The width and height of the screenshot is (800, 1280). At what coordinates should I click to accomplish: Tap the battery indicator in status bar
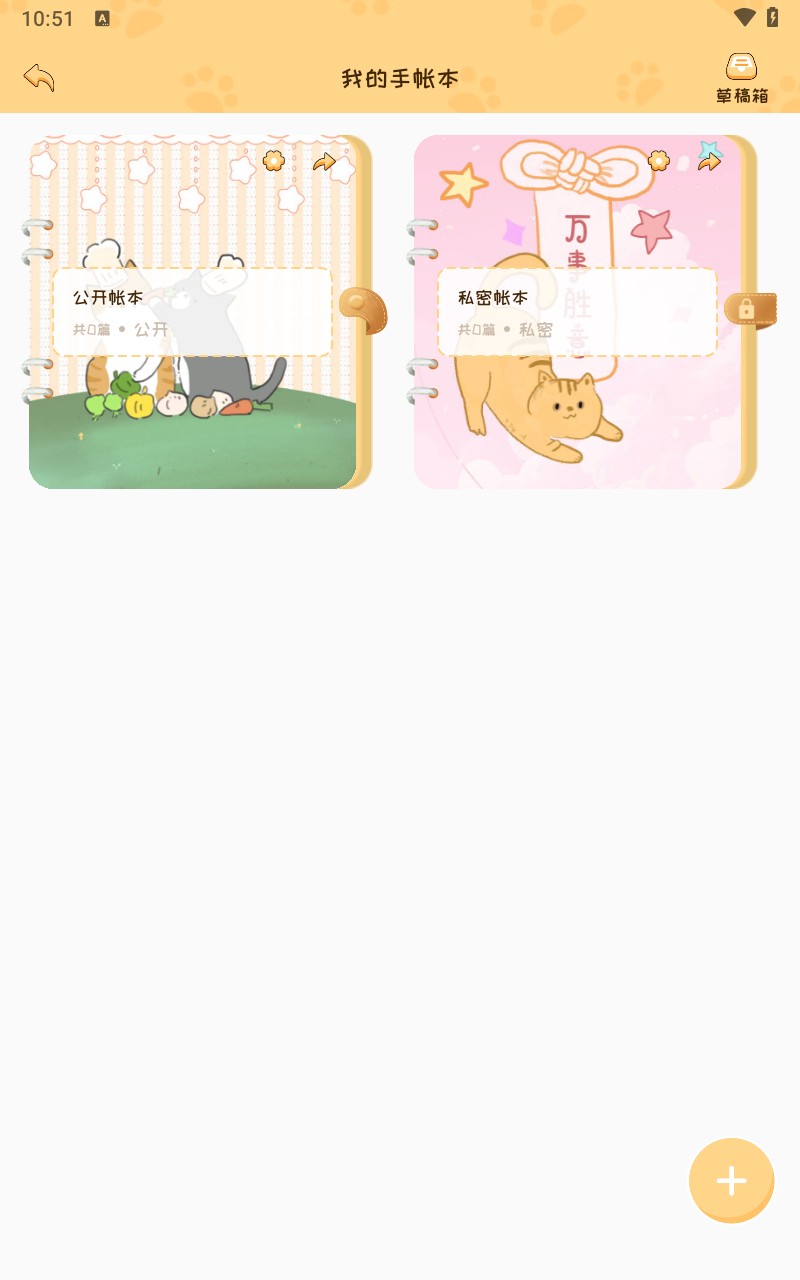click(773, 16)
